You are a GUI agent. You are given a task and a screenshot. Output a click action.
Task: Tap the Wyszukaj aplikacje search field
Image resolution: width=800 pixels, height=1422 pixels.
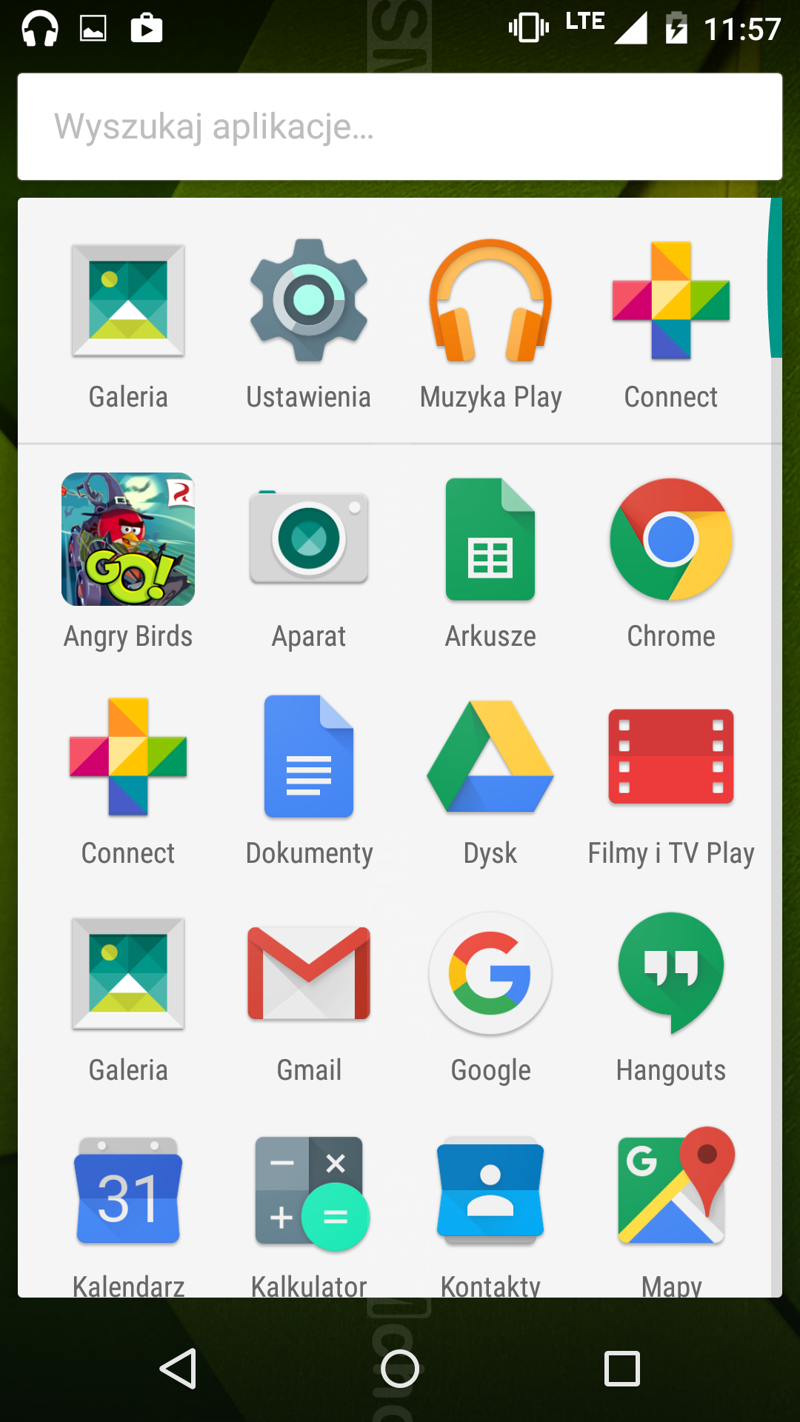click(400, 127)
